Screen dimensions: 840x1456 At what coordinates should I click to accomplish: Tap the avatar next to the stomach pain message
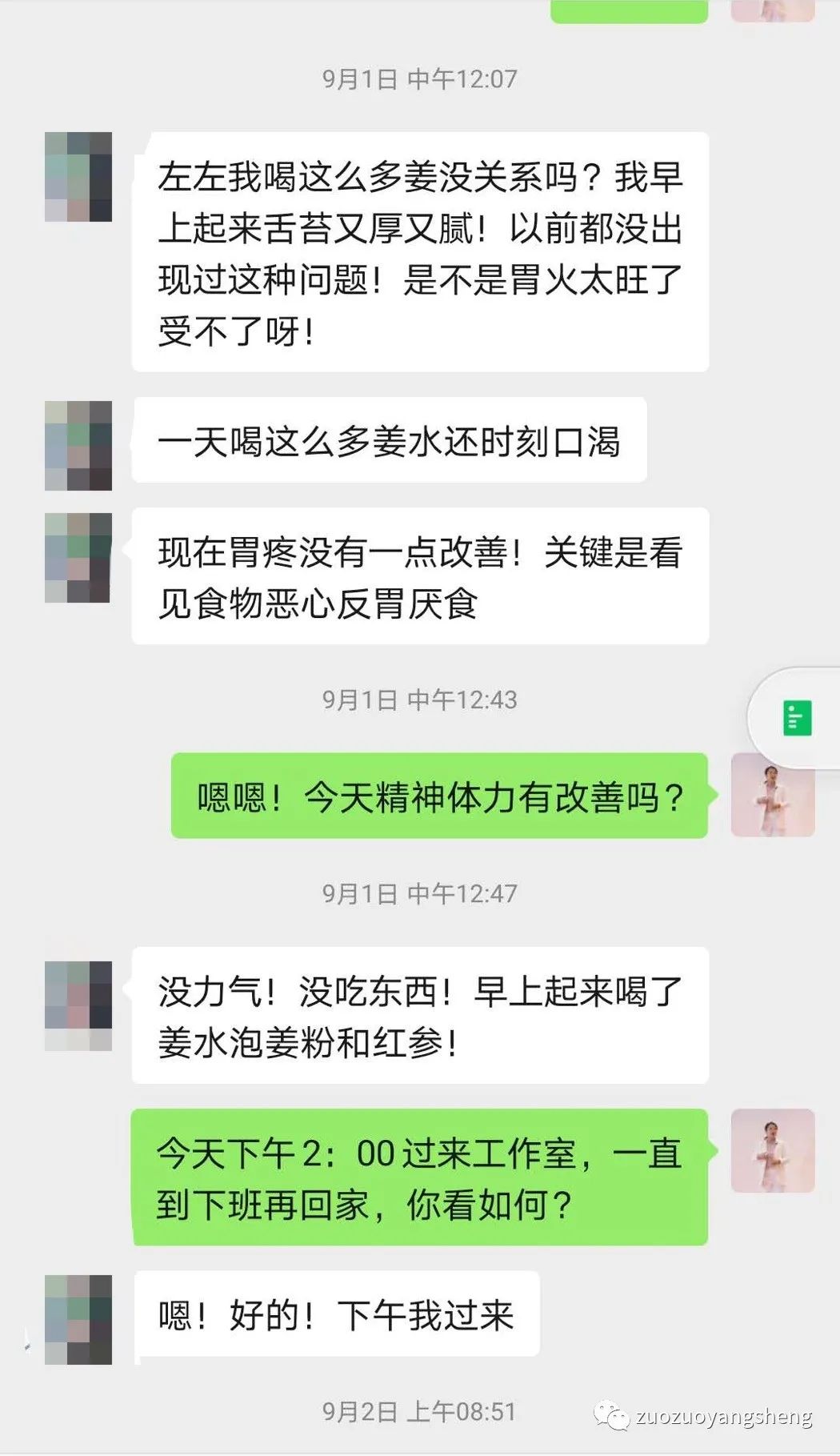(80, 560)
